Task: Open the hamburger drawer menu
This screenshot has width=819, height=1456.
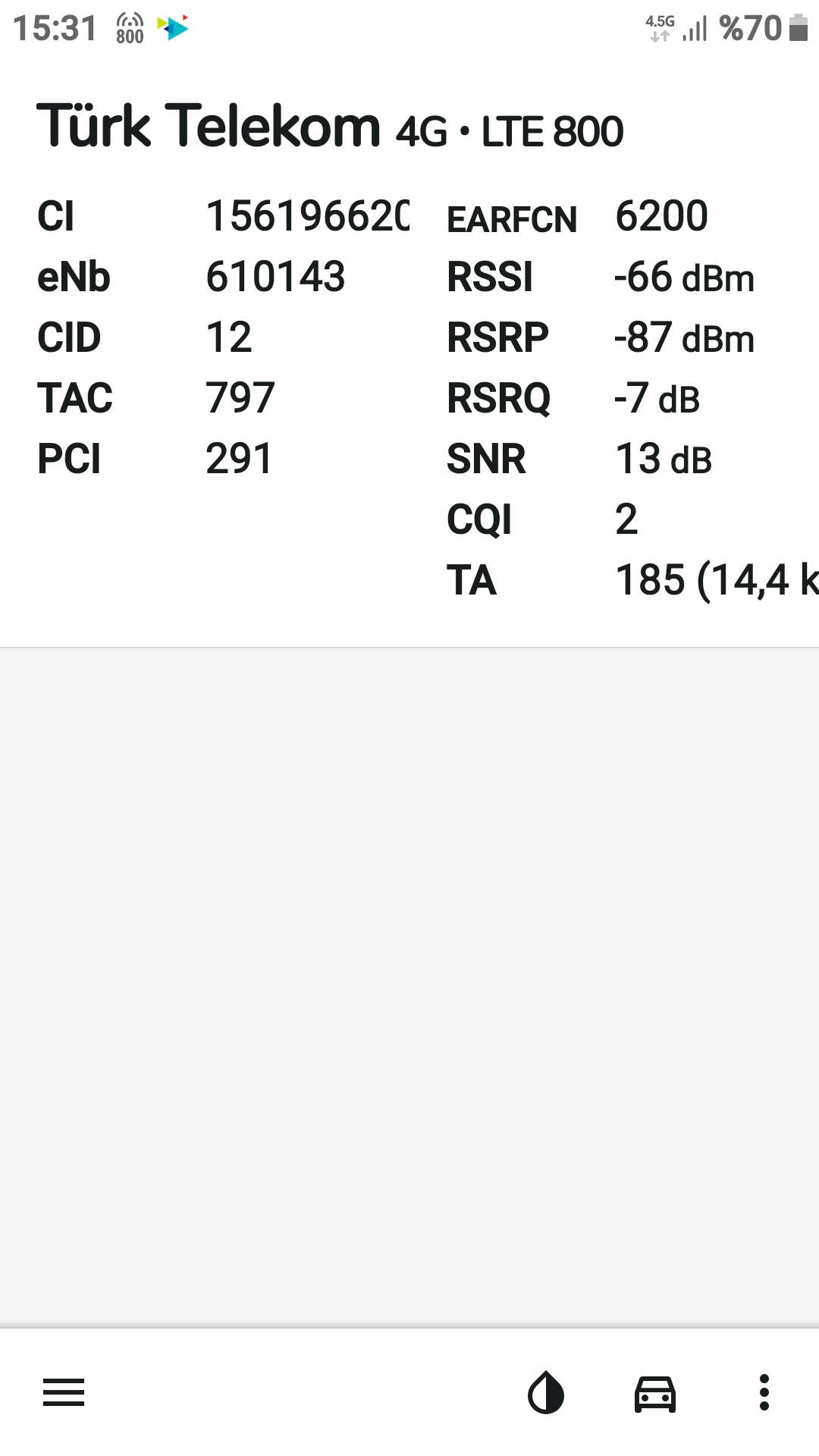Action: (64, 1392)
